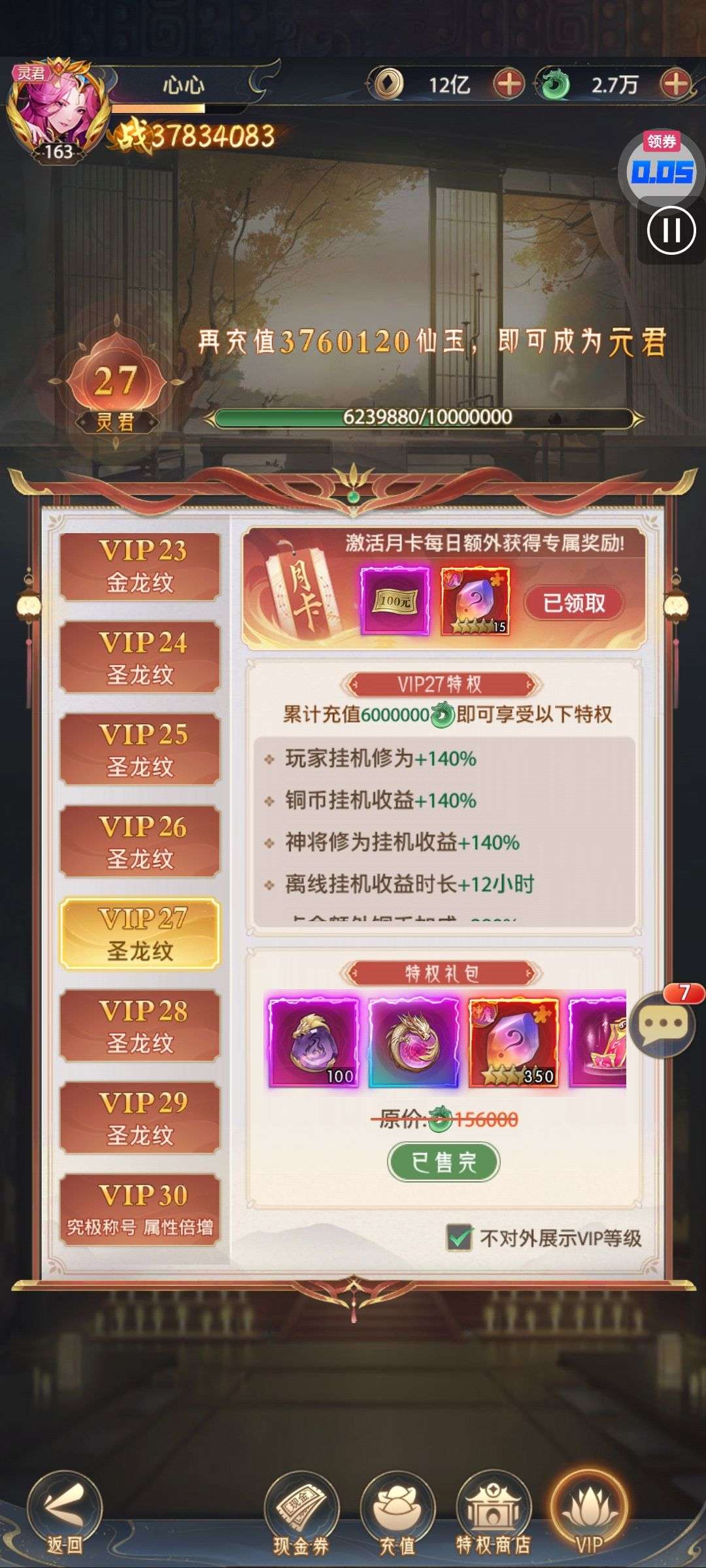Screen dimensions: 706x1568
Task: Add more jade with plus button
Action: click(x=676, y=84)
